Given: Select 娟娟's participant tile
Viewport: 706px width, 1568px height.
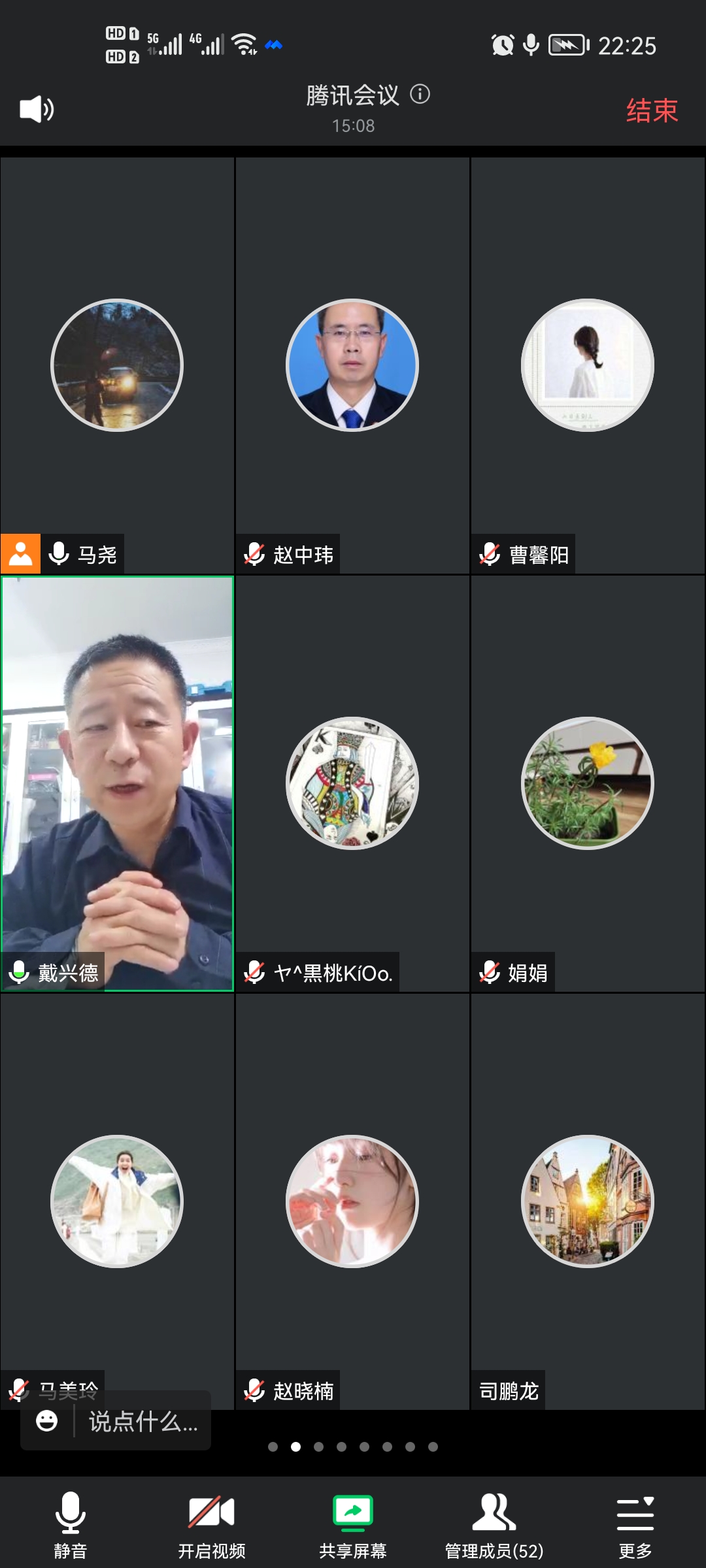Looking at the screenshot, I should (x=588, y=783).
